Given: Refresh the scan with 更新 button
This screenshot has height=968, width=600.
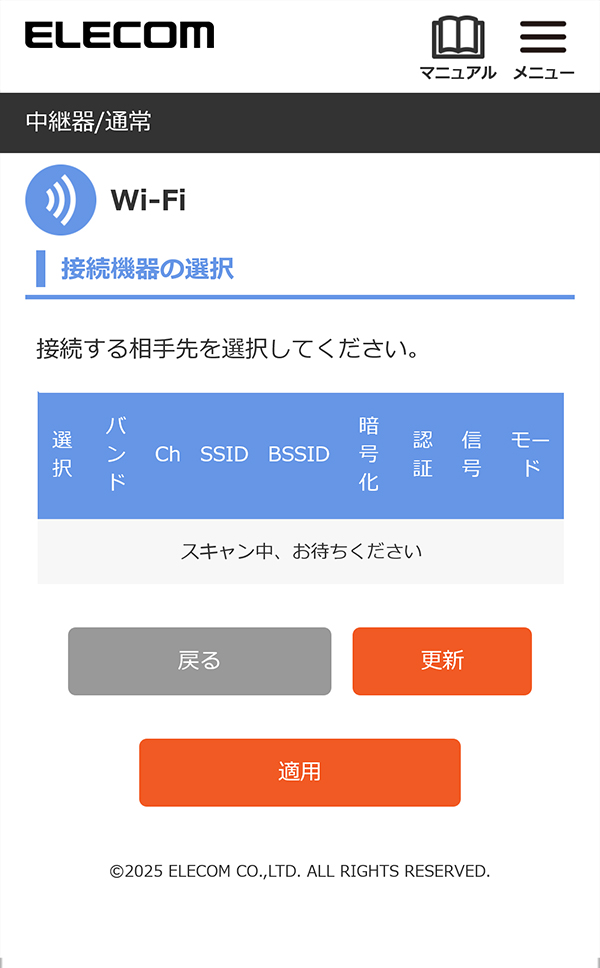Looking at the screenshot, I should (x=442, y=661).
